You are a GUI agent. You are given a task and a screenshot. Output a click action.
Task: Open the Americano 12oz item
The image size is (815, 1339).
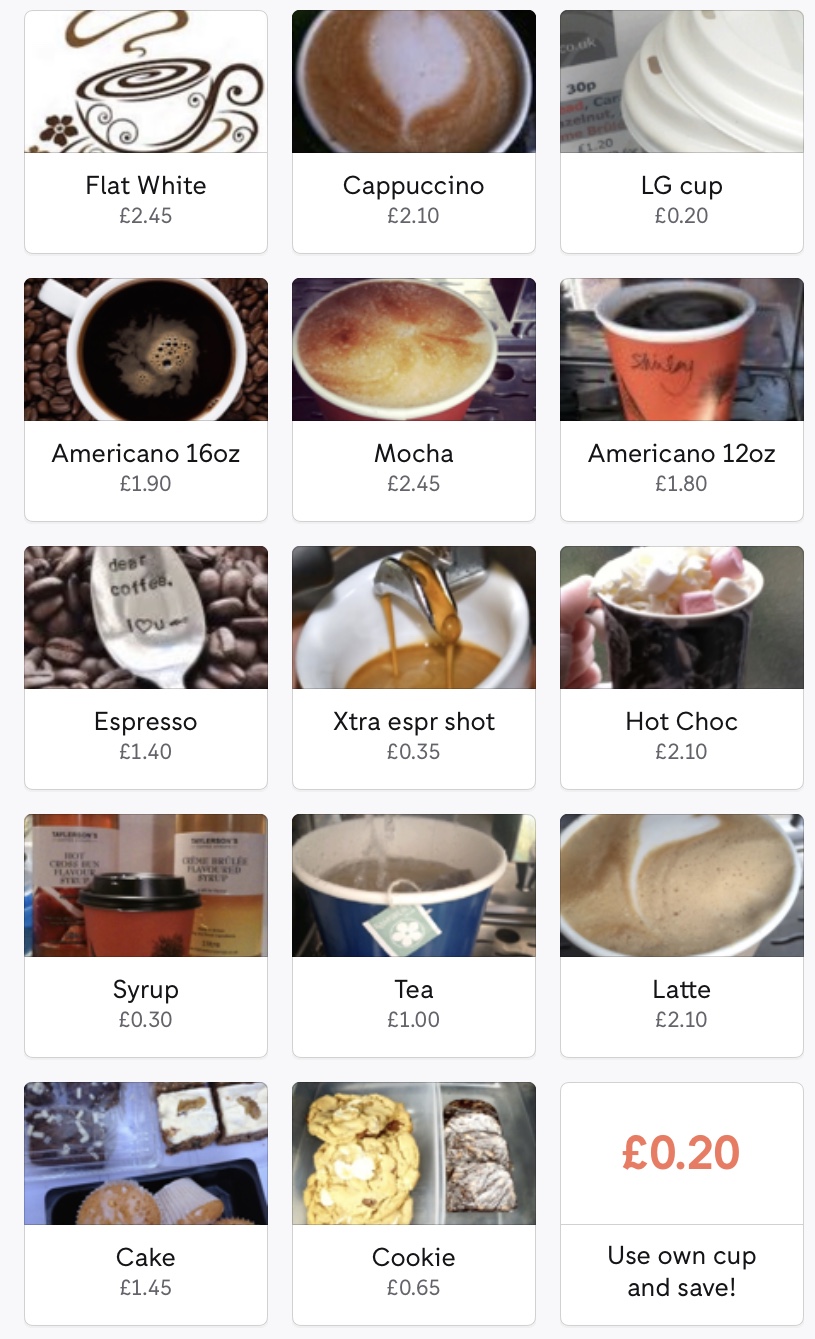point(682,400)
